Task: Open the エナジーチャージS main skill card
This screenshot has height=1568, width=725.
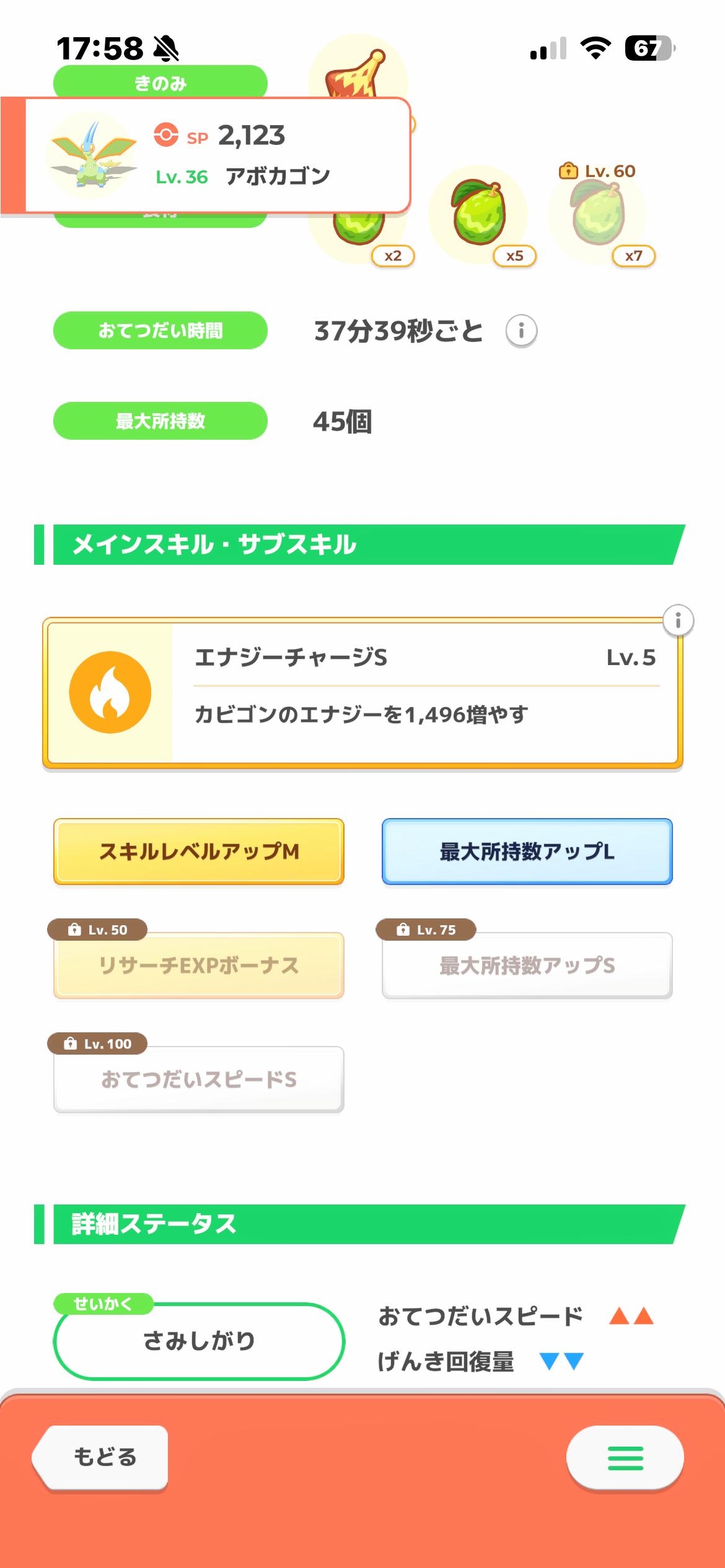Action: (362, 692)
